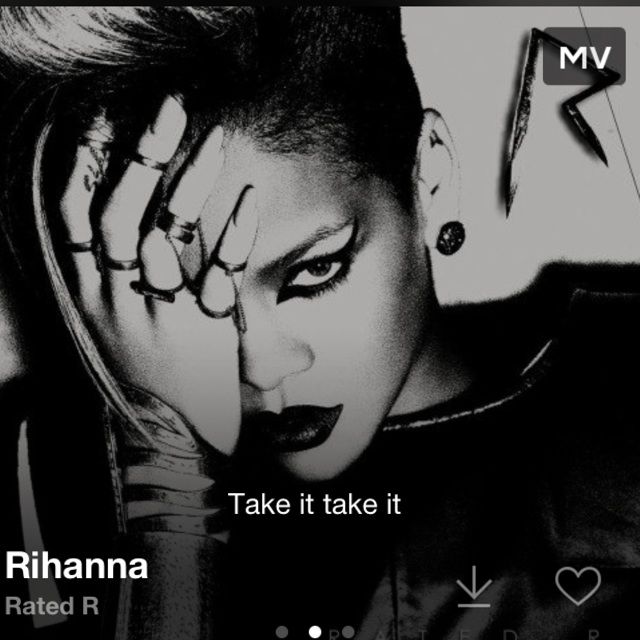Like this song with the heart icon
This screenshot has width=640, height=640.
click(x=577, y=585)
